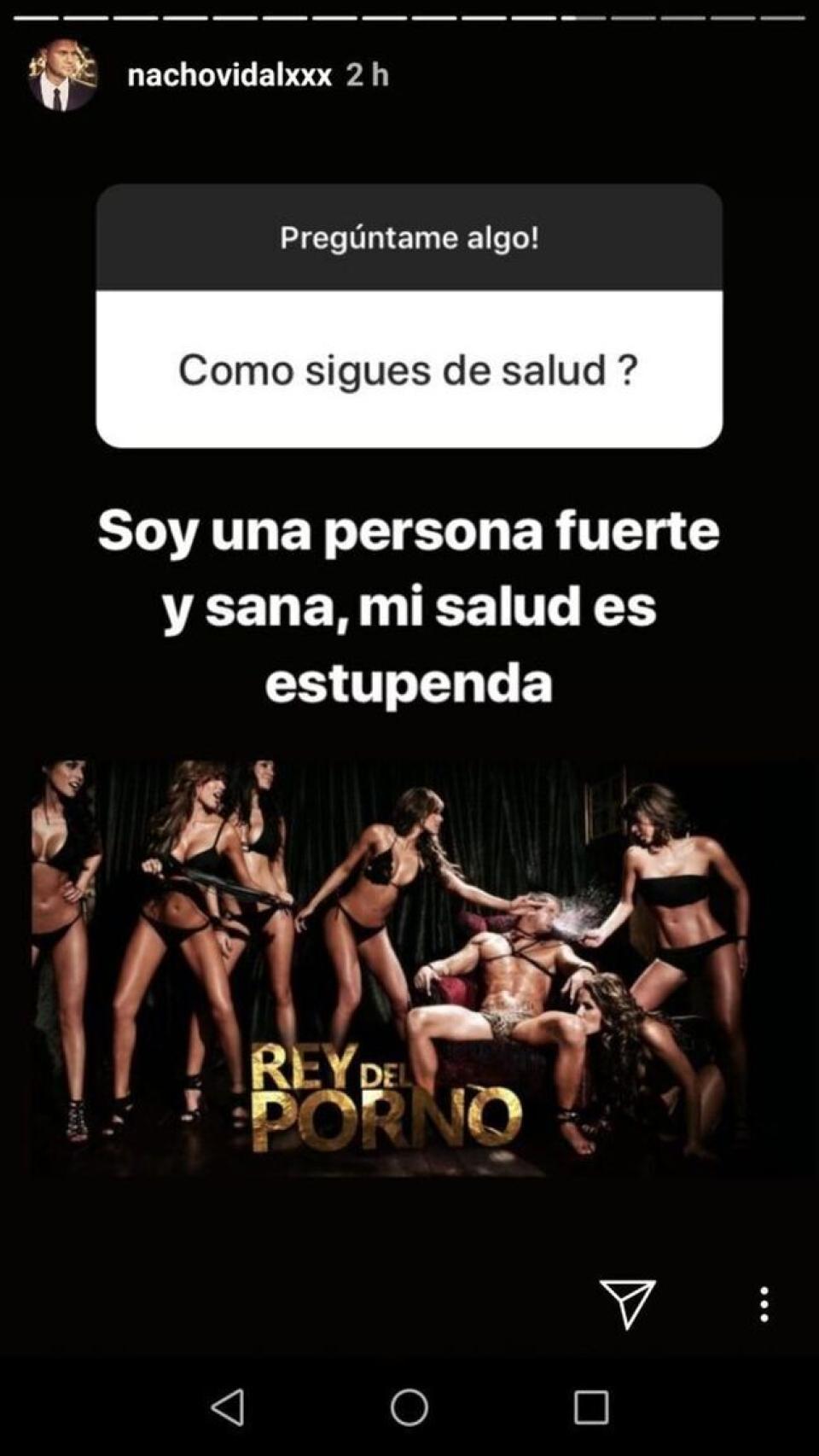Tap the word "estupenda" in the reply
The height and width of the screenshot is (1456, 819).
click(x=409, y=683)
